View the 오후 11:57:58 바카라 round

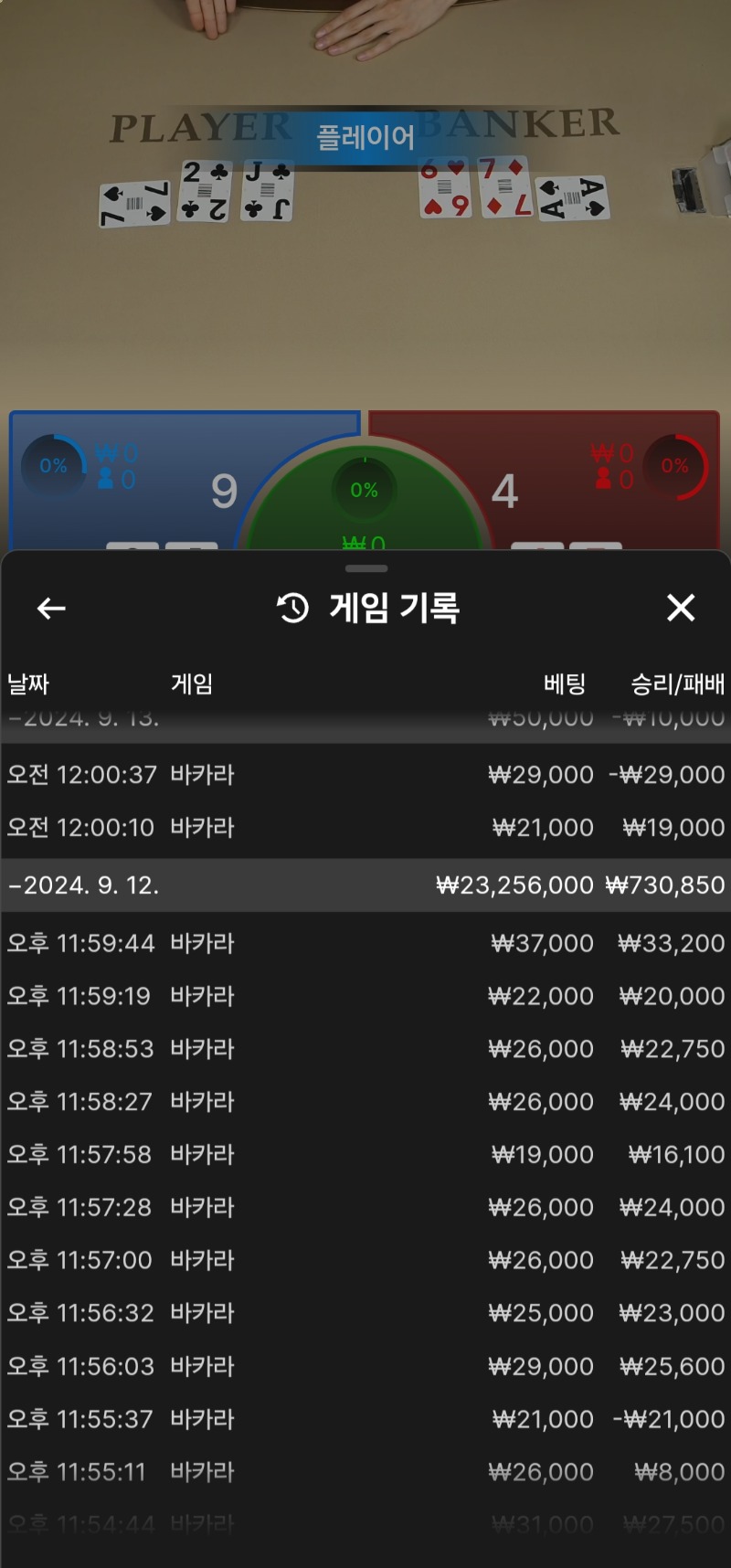[x=365, y=1155]
